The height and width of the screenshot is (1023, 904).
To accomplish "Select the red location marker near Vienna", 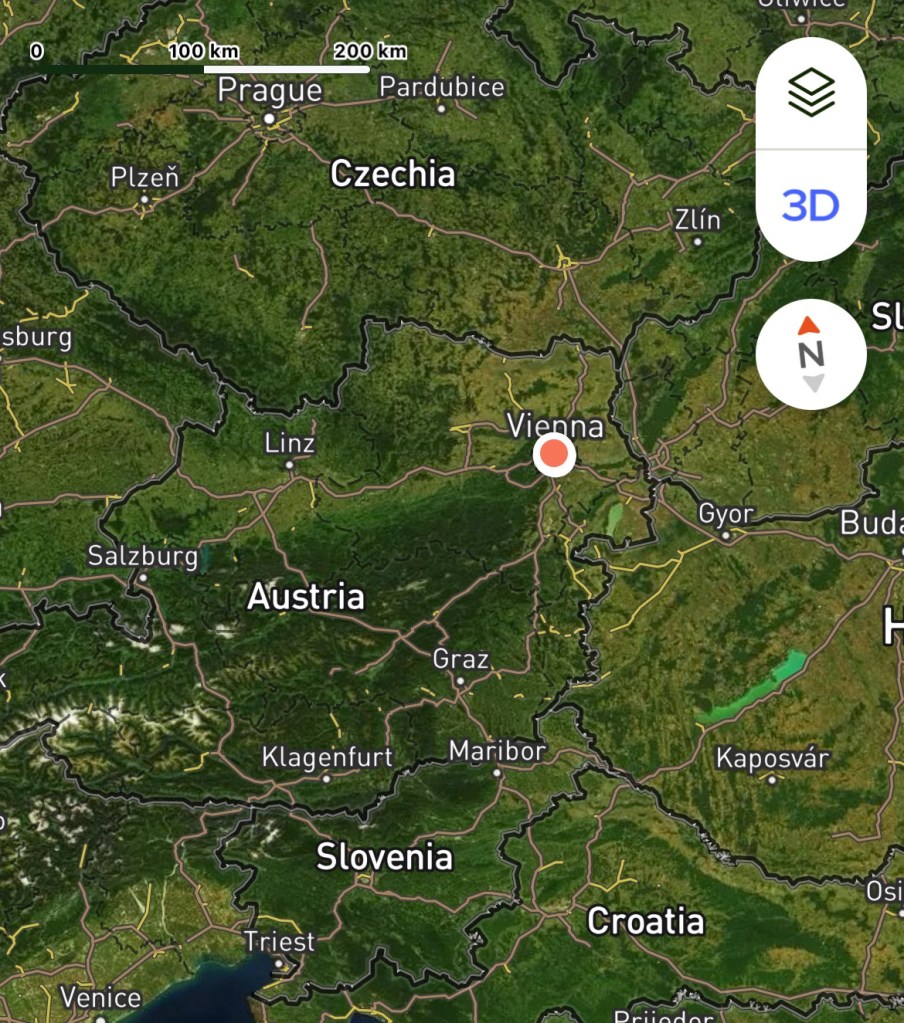I will [x=554, y=456].
